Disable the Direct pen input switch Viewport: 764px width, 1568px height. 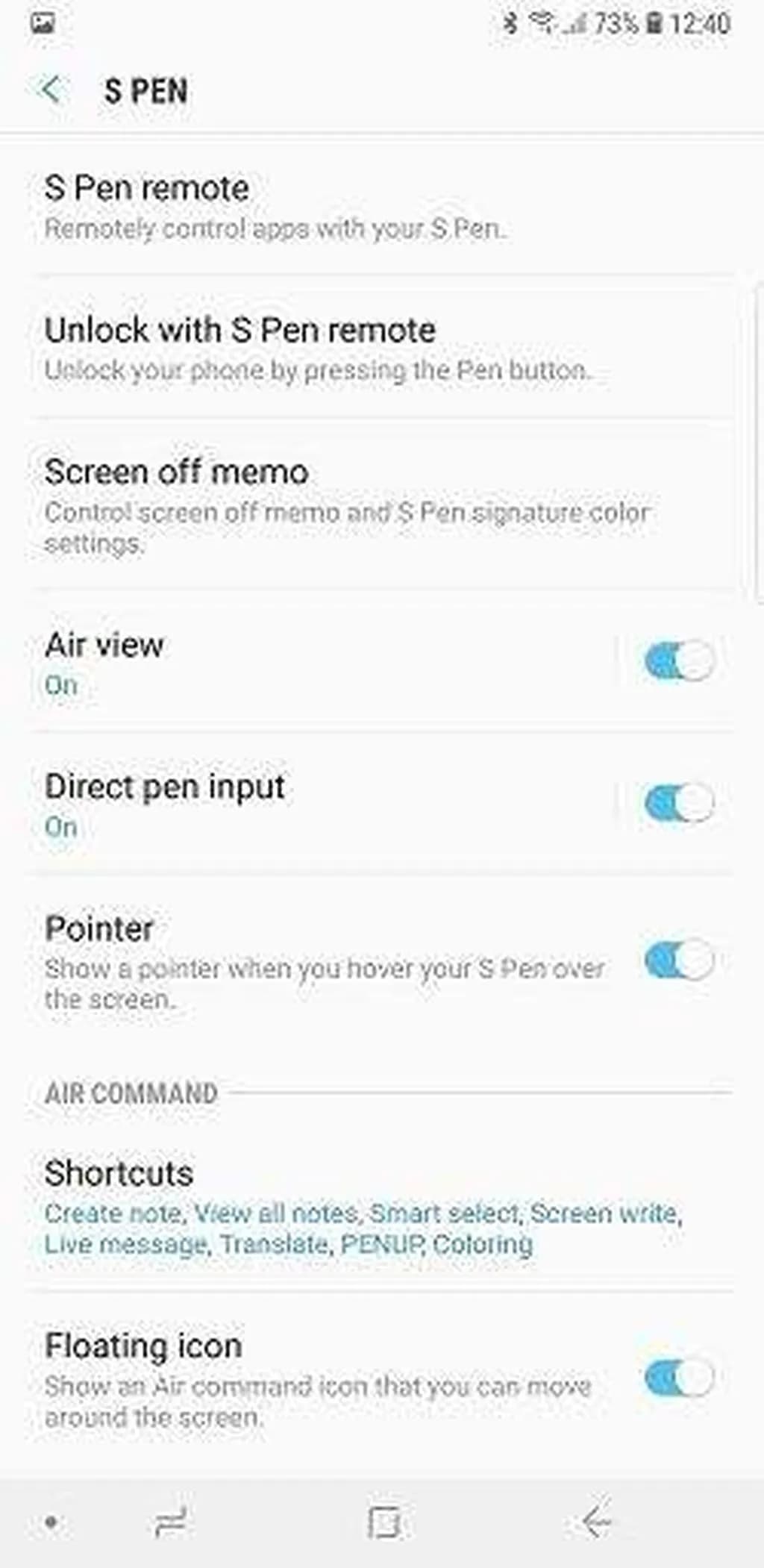(x=678, y=803)
